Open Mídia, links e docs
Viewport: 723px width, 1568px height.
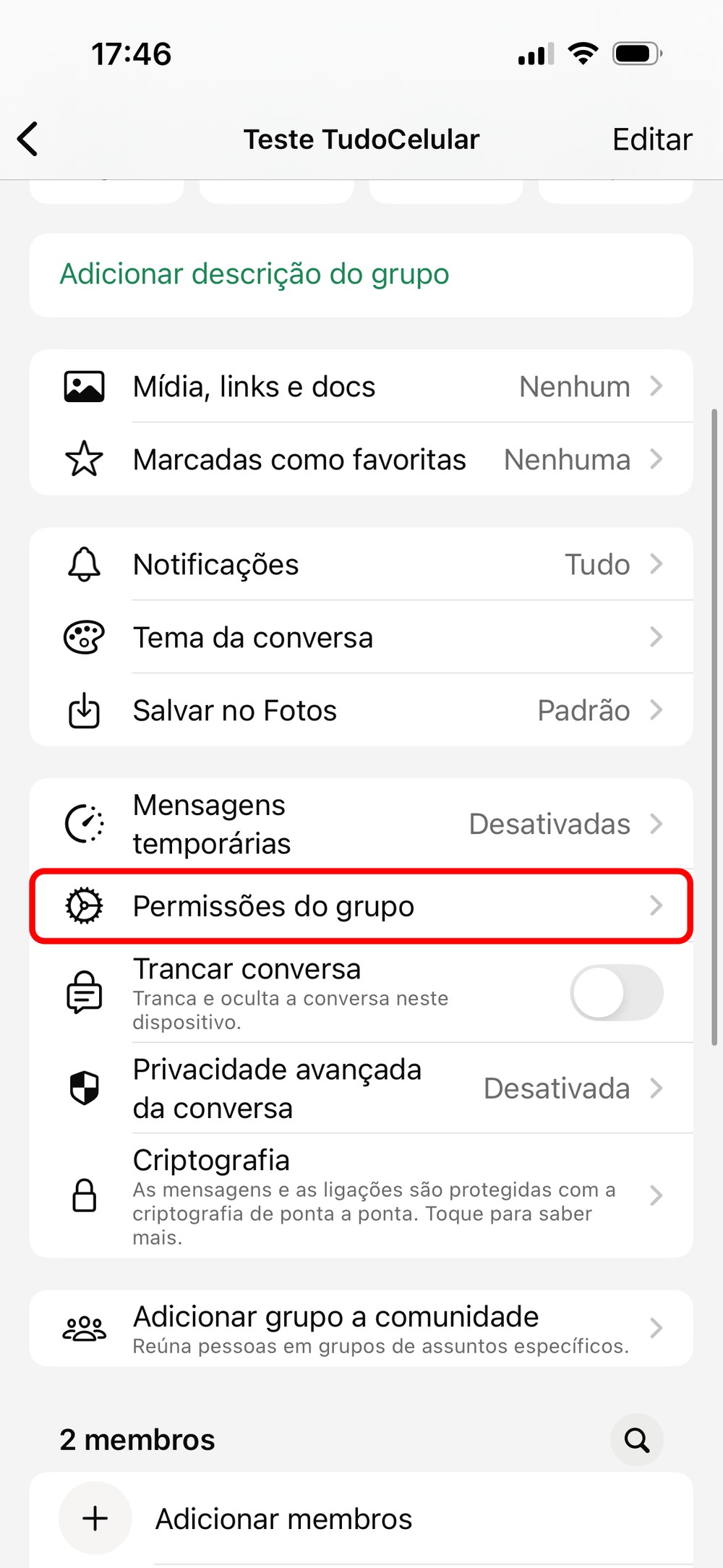point(361,387)
